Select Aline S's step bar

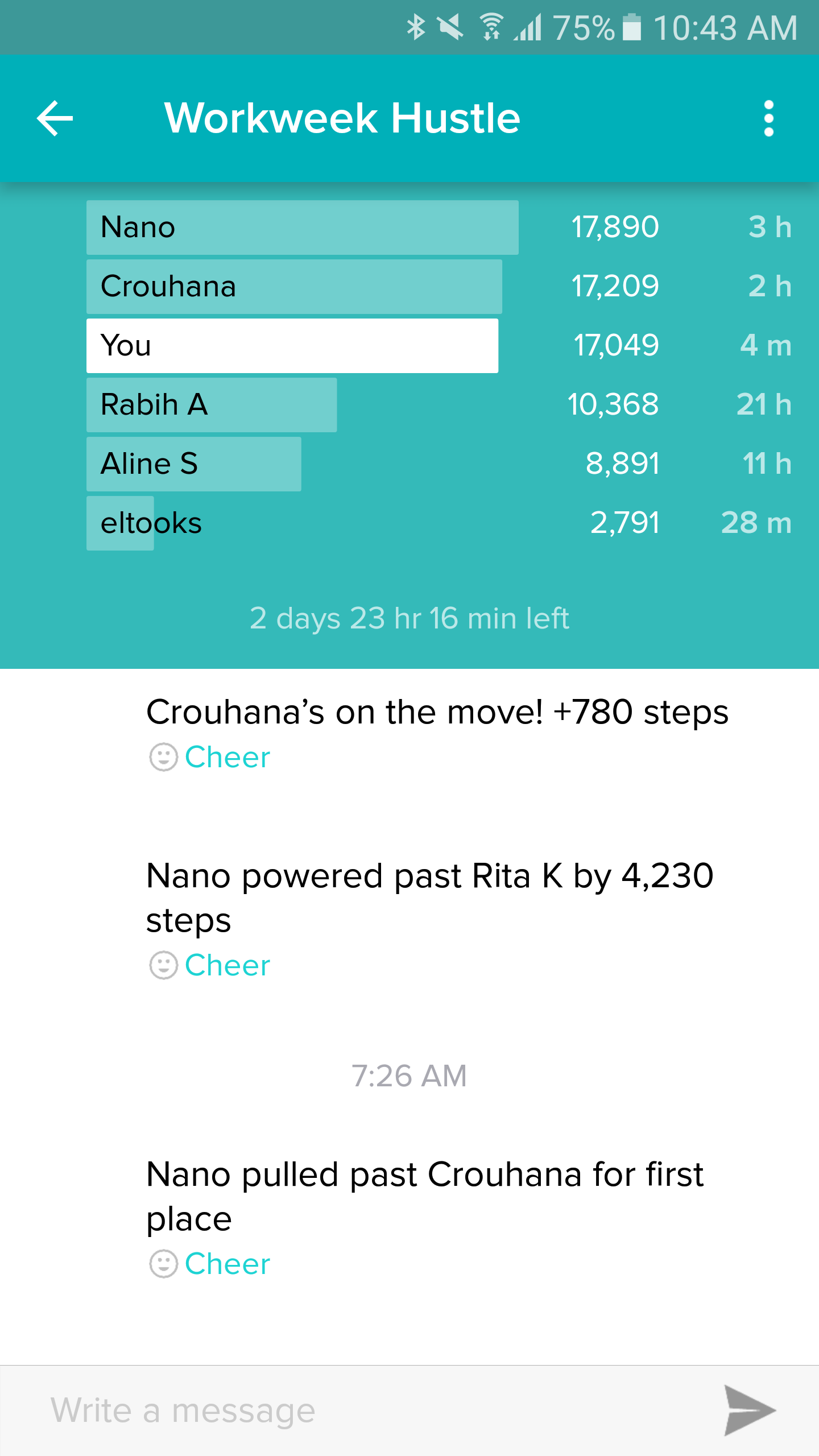click(193, 464)
